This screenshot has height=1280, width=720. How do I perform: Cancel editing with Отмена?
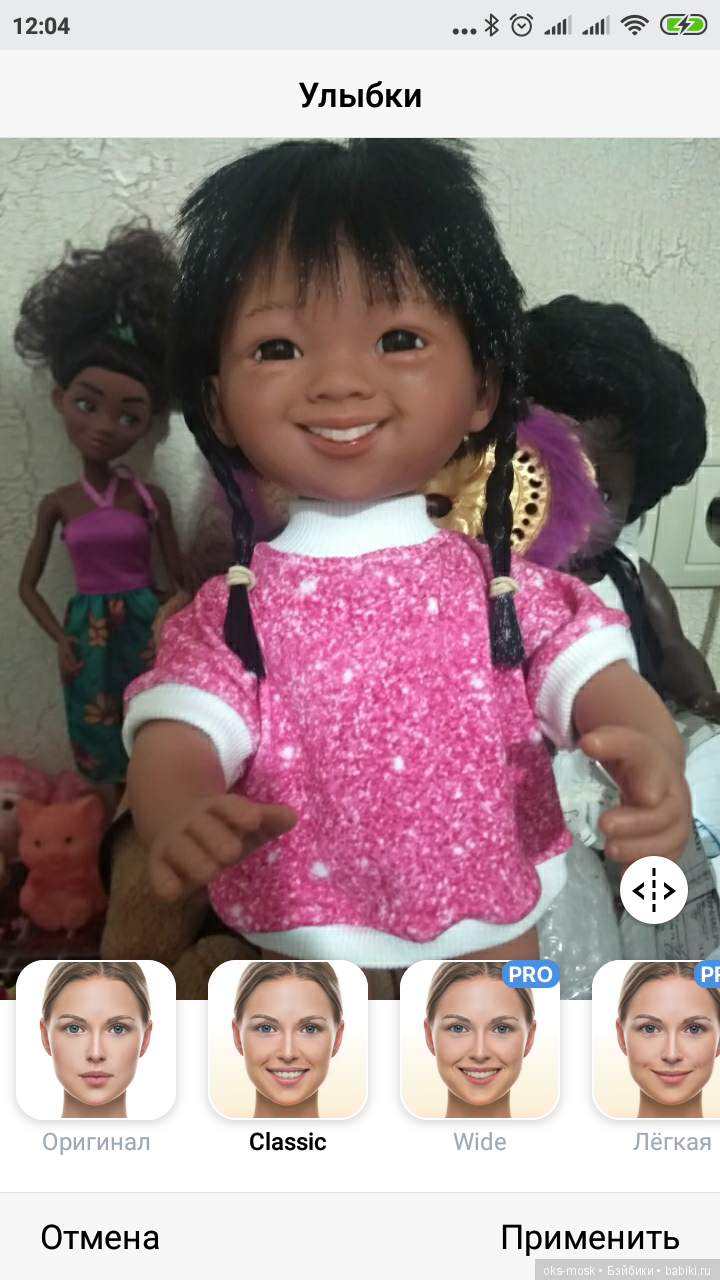coord(100,1238)
